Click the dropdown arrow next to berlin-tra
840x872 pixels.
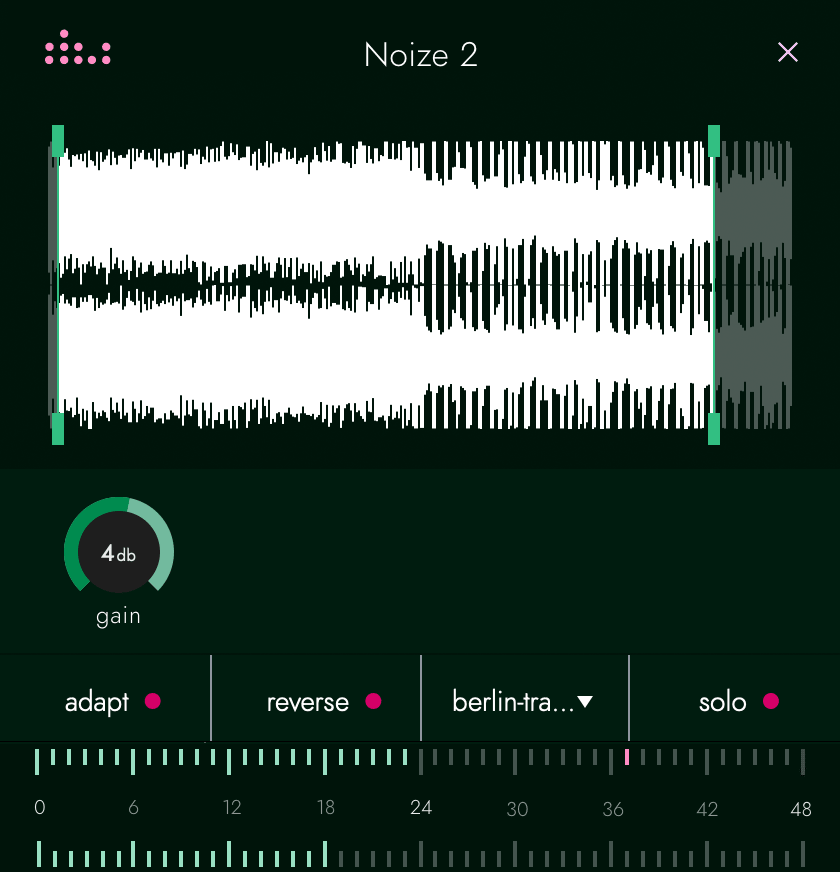click(x=588, y=702)
